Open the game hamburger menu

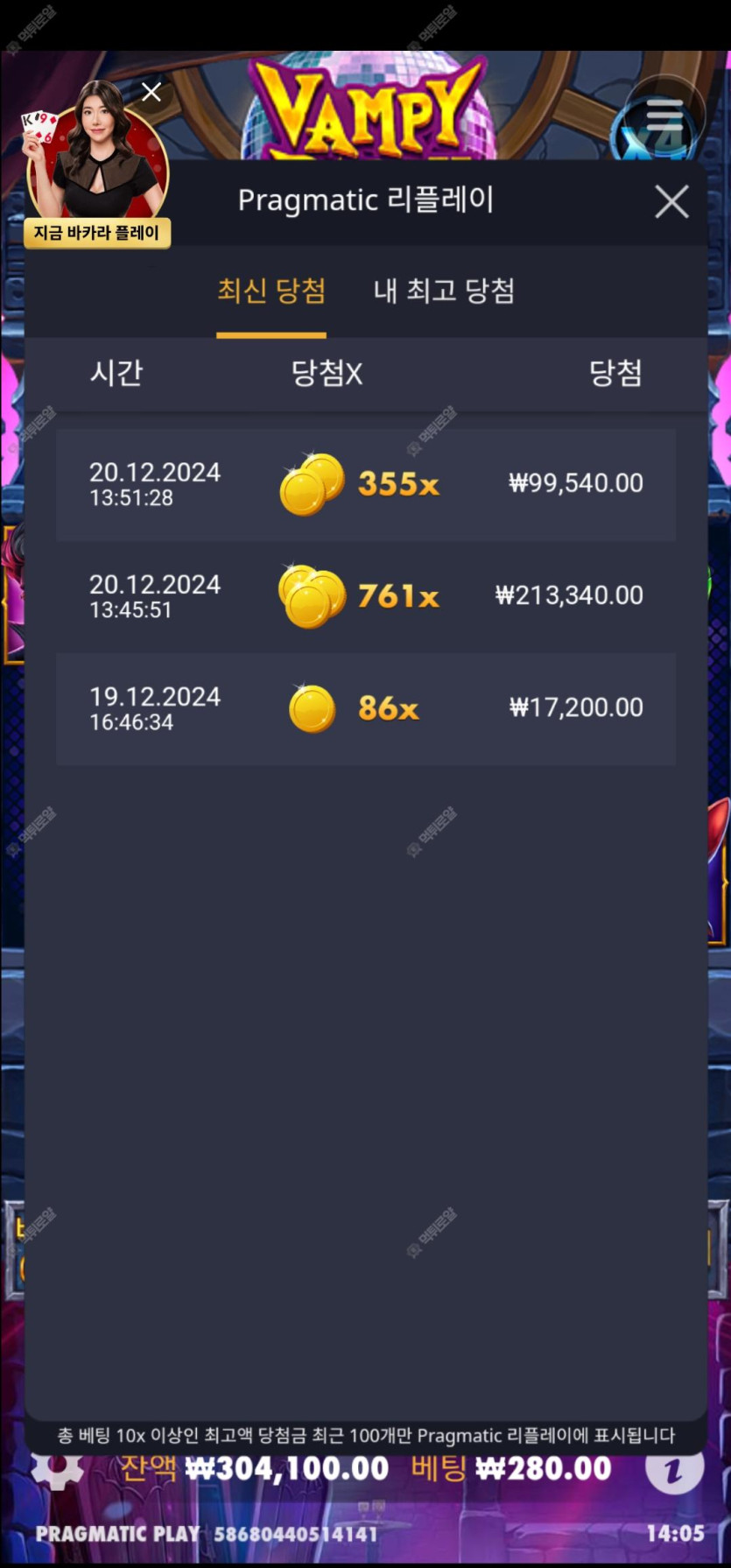point(664,115)
